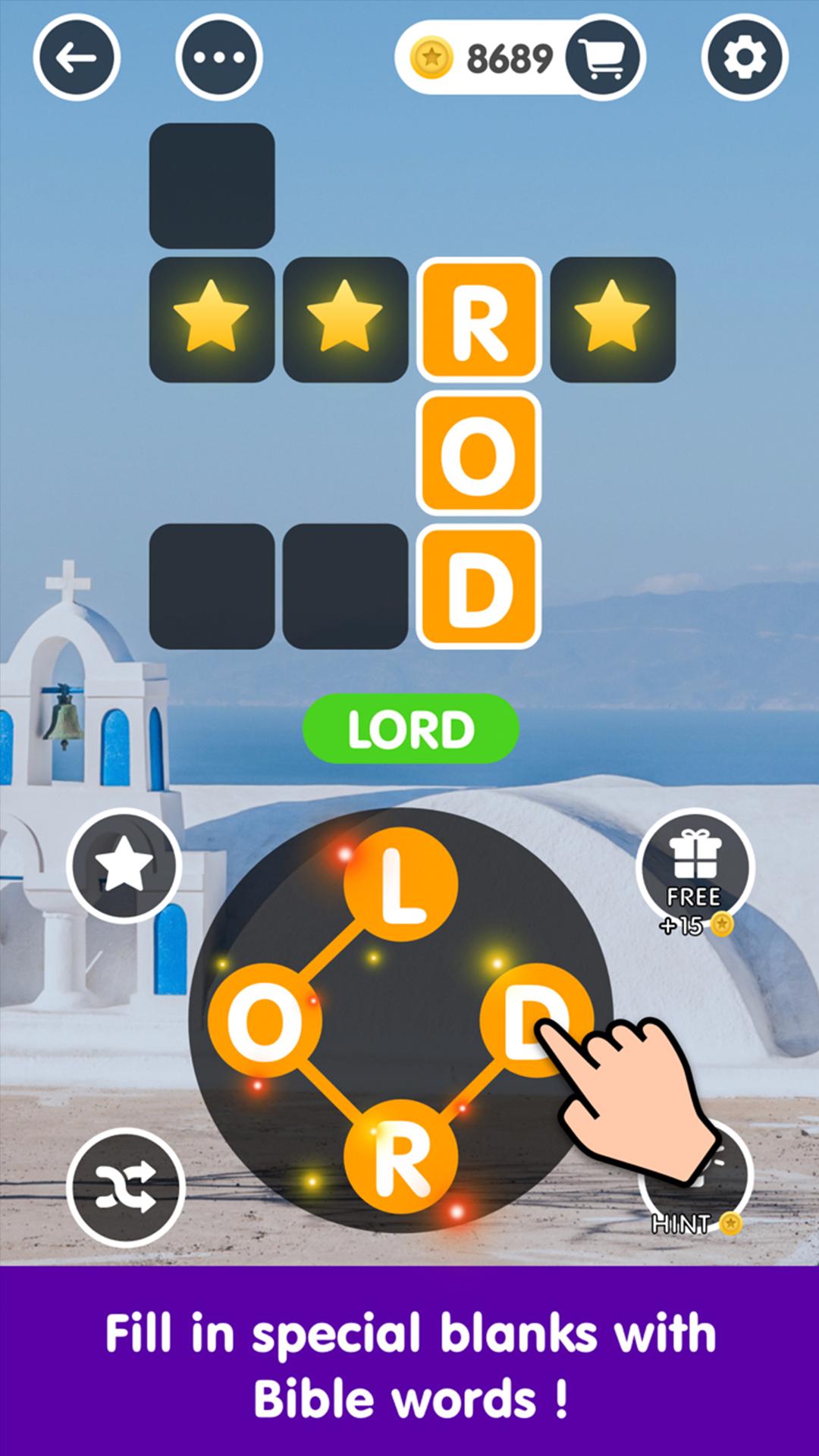The width and height of the screenshot is (819, 1456).
Task: Select letter O on the wheel
Action: pos(265,1021)
